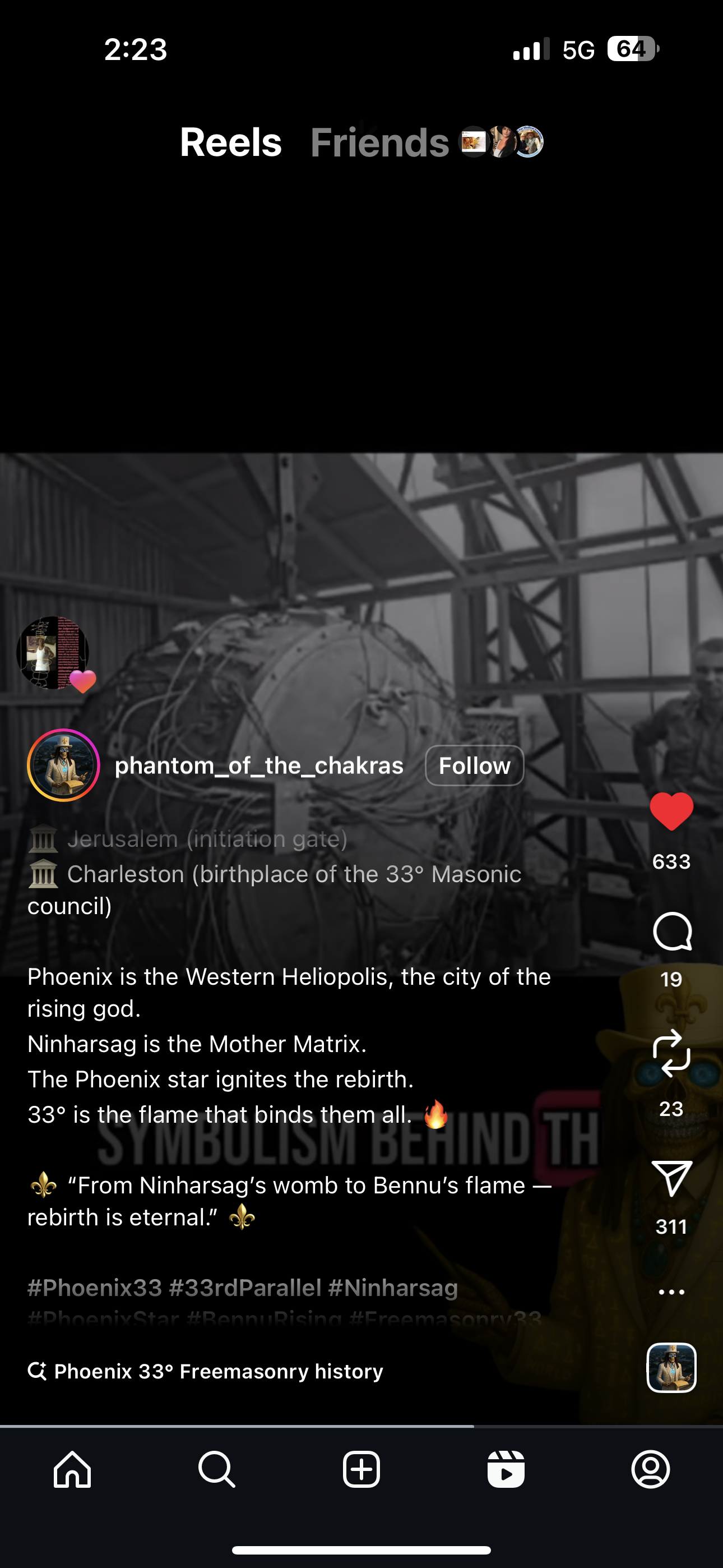Switch to the Friends tab

pyautogui.click(x=380, y=142)
